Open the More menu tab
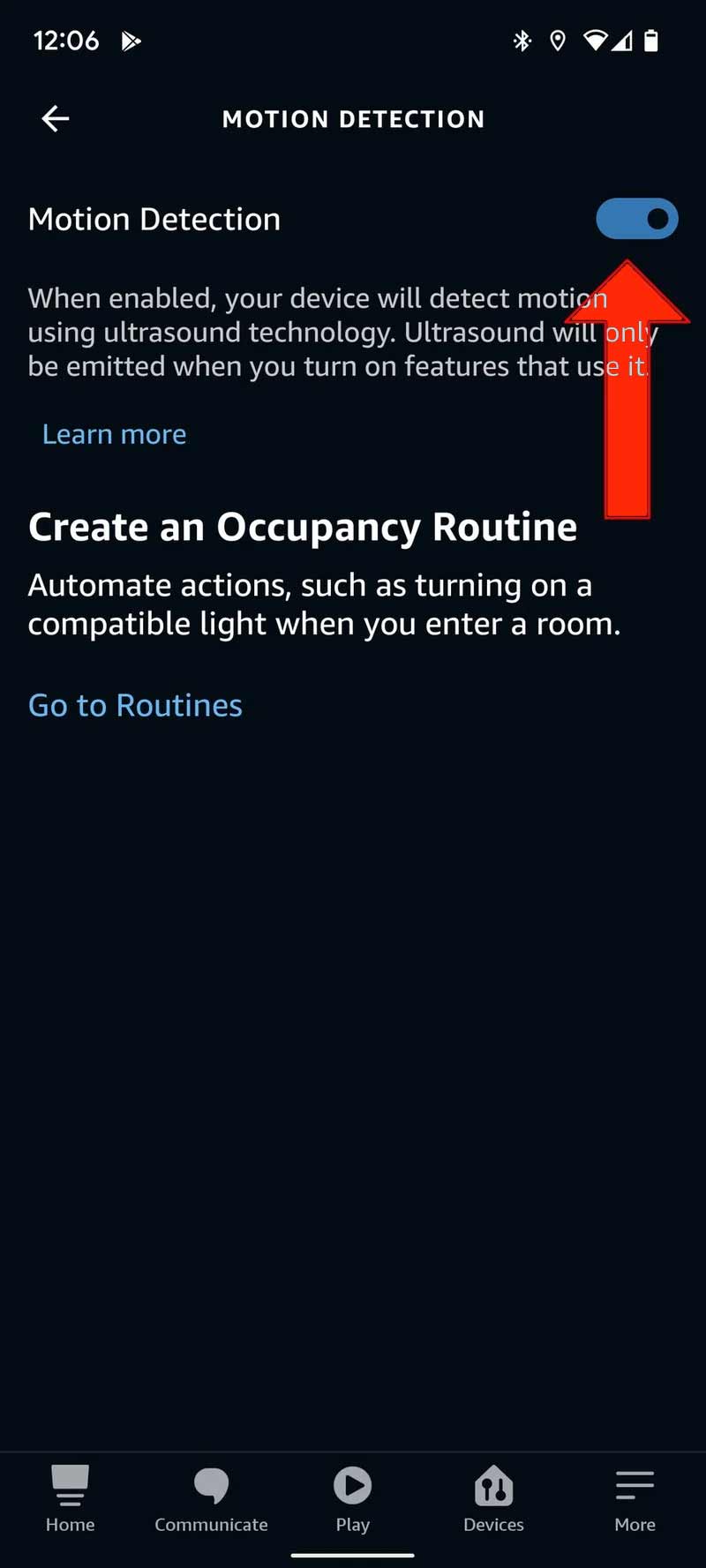 tap(635, 1499)
